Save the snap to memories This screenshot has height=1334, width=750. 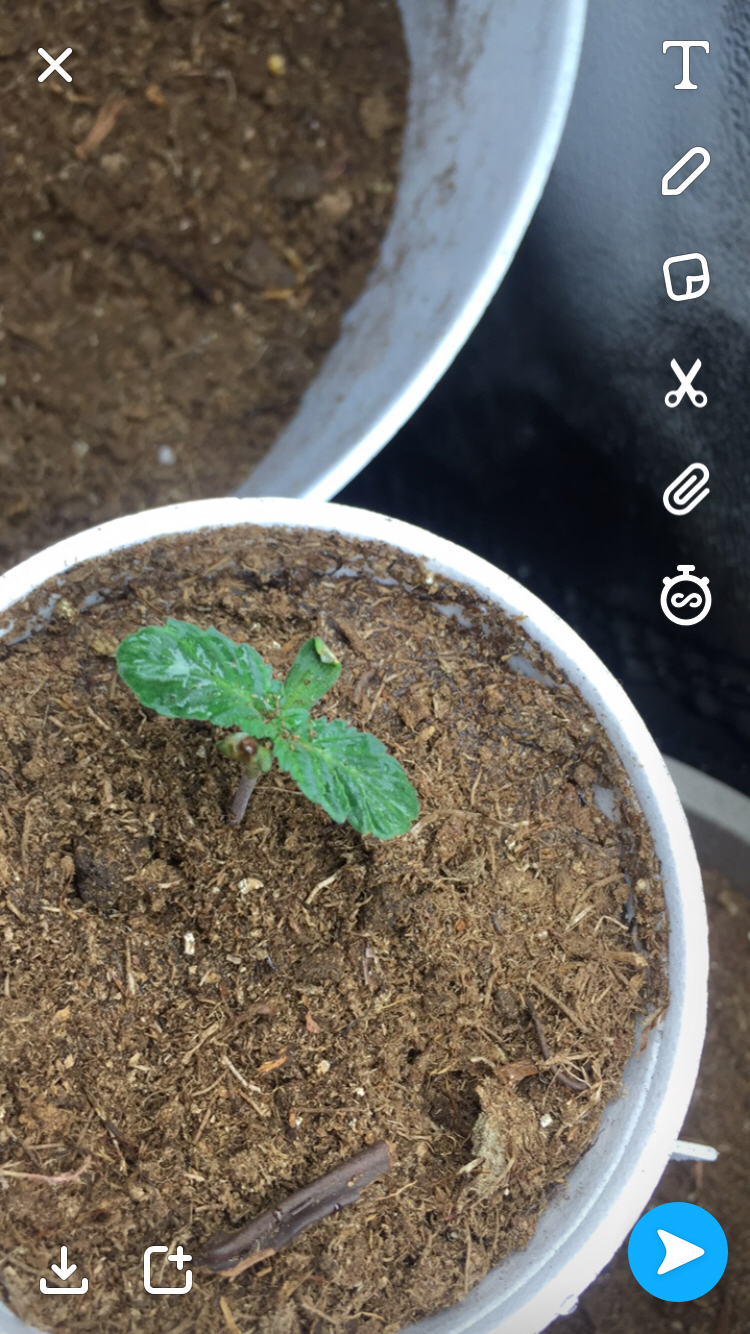[64, 1269]
